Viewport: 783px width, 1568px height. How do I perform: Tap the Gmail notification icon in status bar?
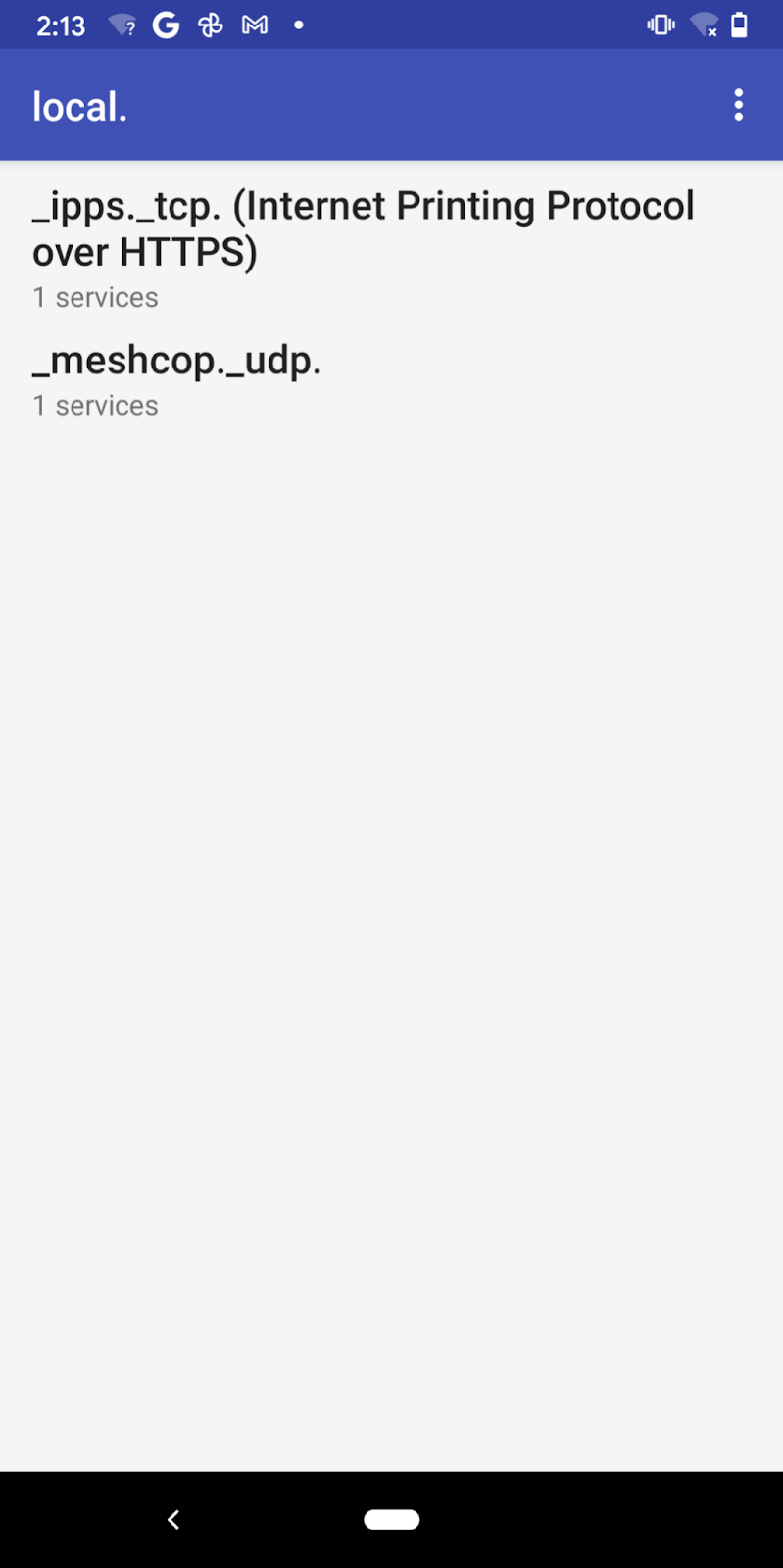pyautogui.click(x=255, y=24)
